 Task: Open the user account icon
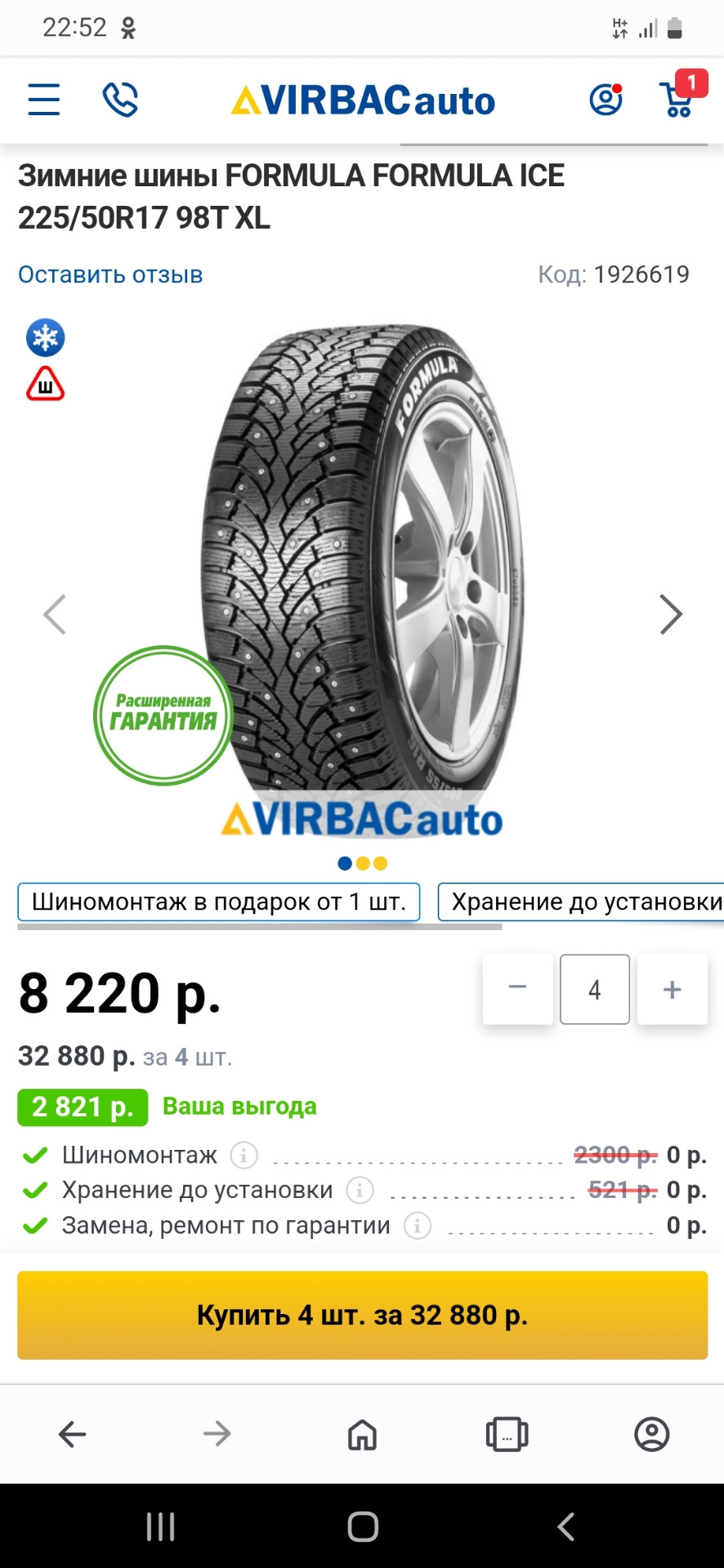click(x=606, y=100)
